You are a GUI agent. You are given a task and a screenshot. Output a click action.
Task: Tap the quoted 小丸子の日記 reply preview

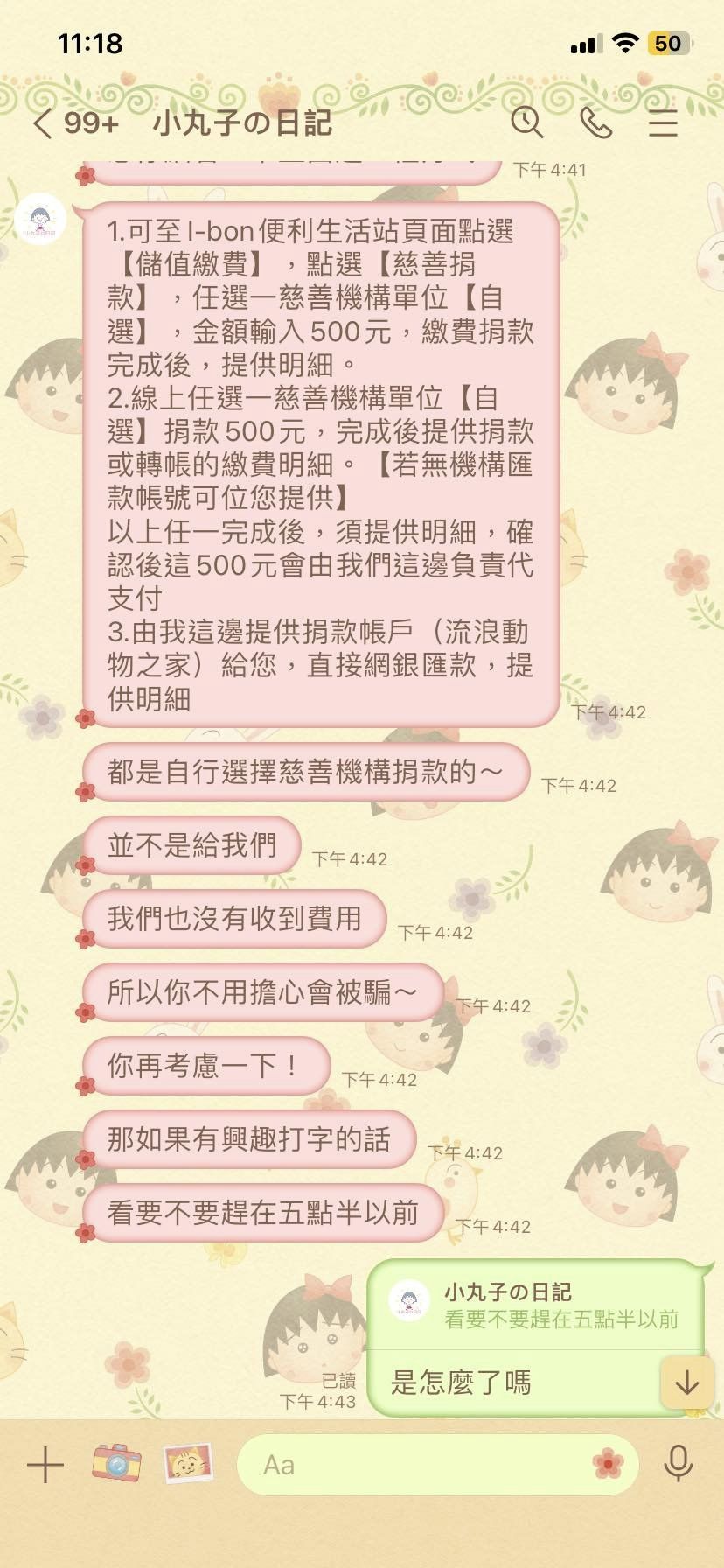tap(535, 1305)
